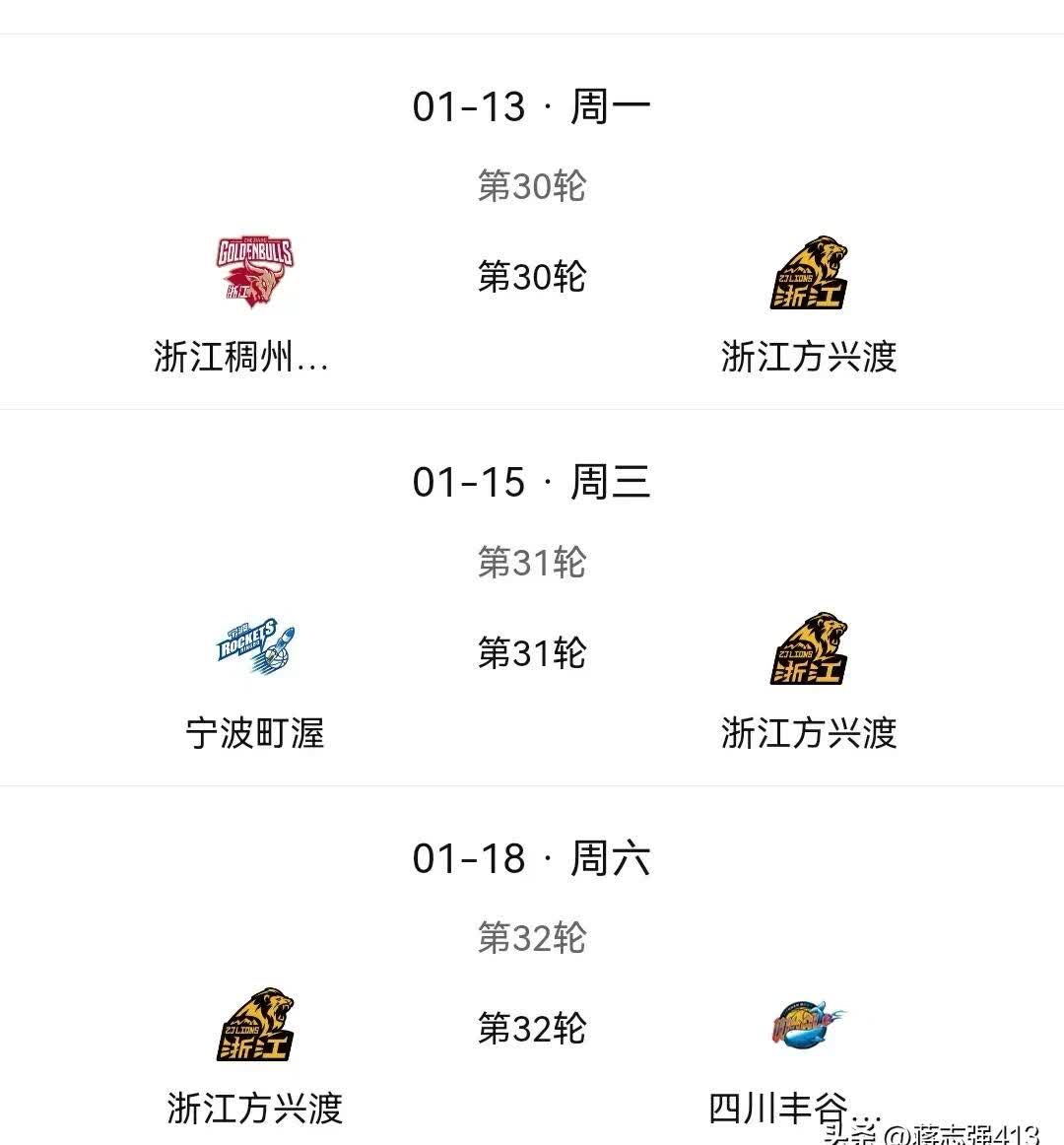Open the 01-13 round 30 Zhejiang derby match

pyautogui.click(x=532, y=277)
